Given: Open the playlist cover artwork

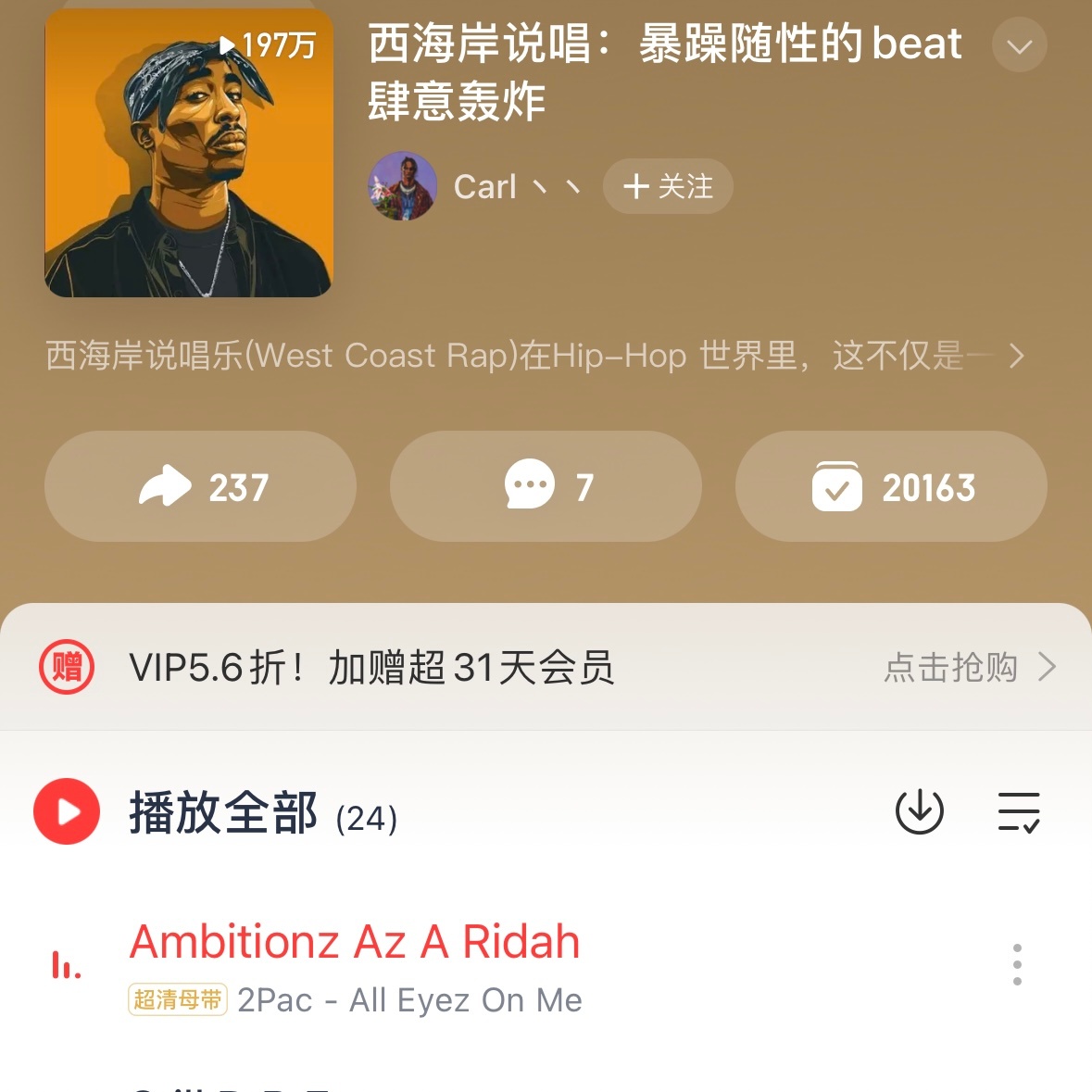Looking at the screenshot, I should tap(188, 153).
